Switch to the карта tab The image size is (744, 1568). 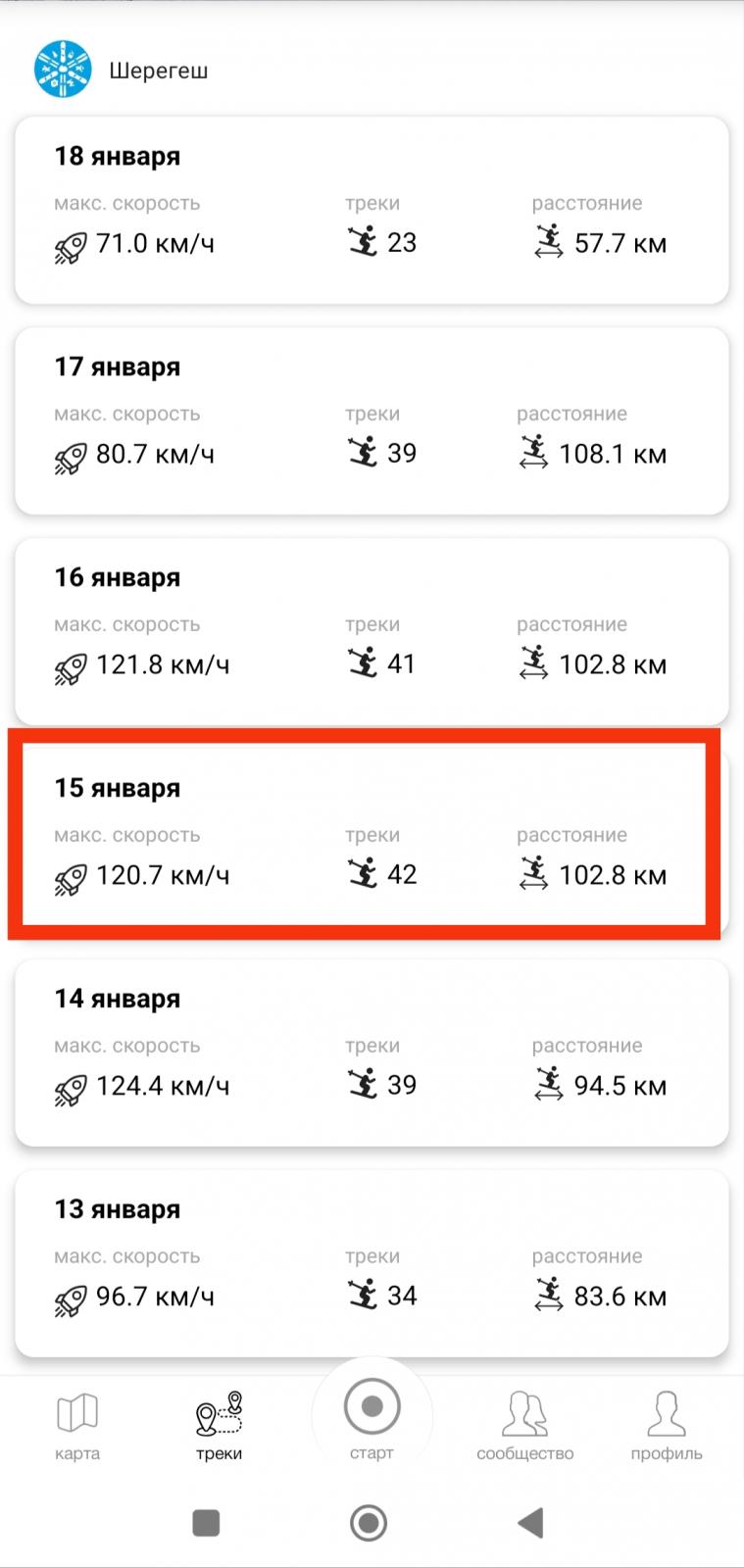click(77, 1426)
